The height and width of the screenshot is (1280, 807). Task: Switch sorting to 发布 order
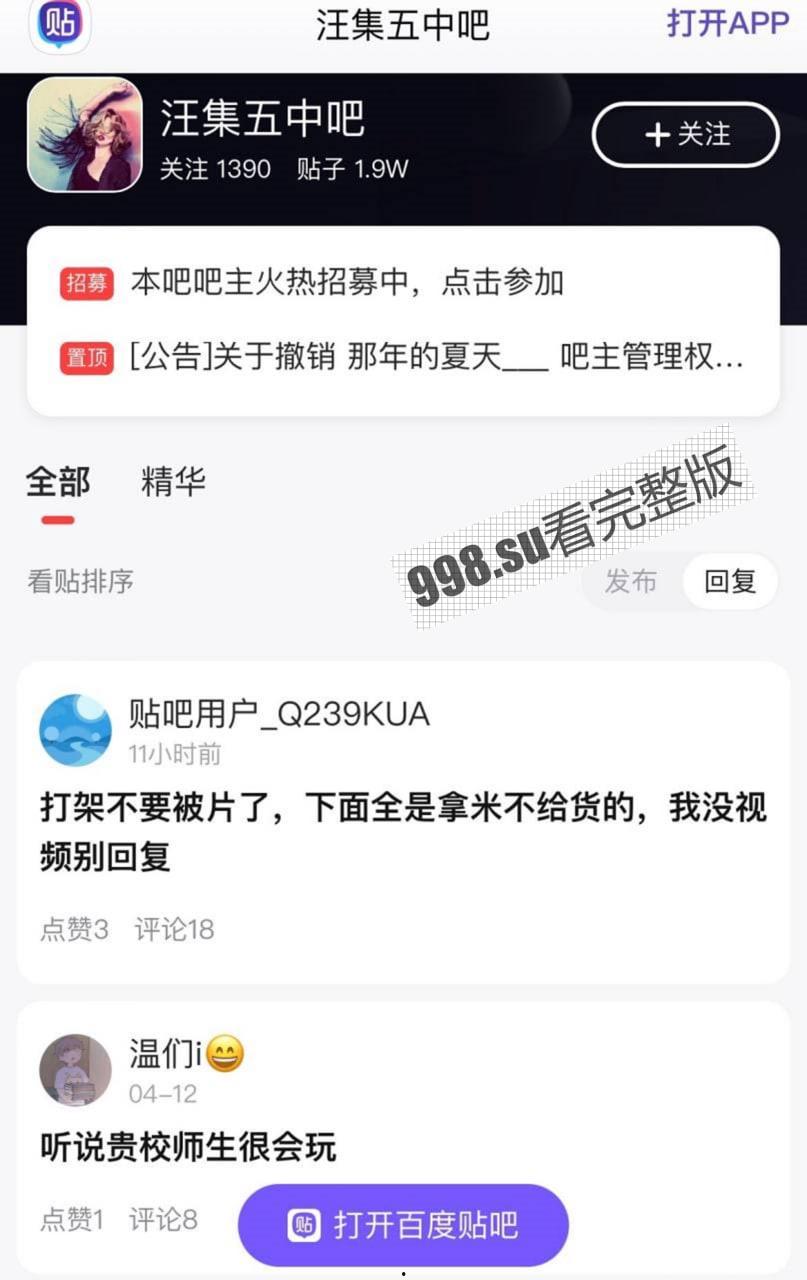pos(632,582)
